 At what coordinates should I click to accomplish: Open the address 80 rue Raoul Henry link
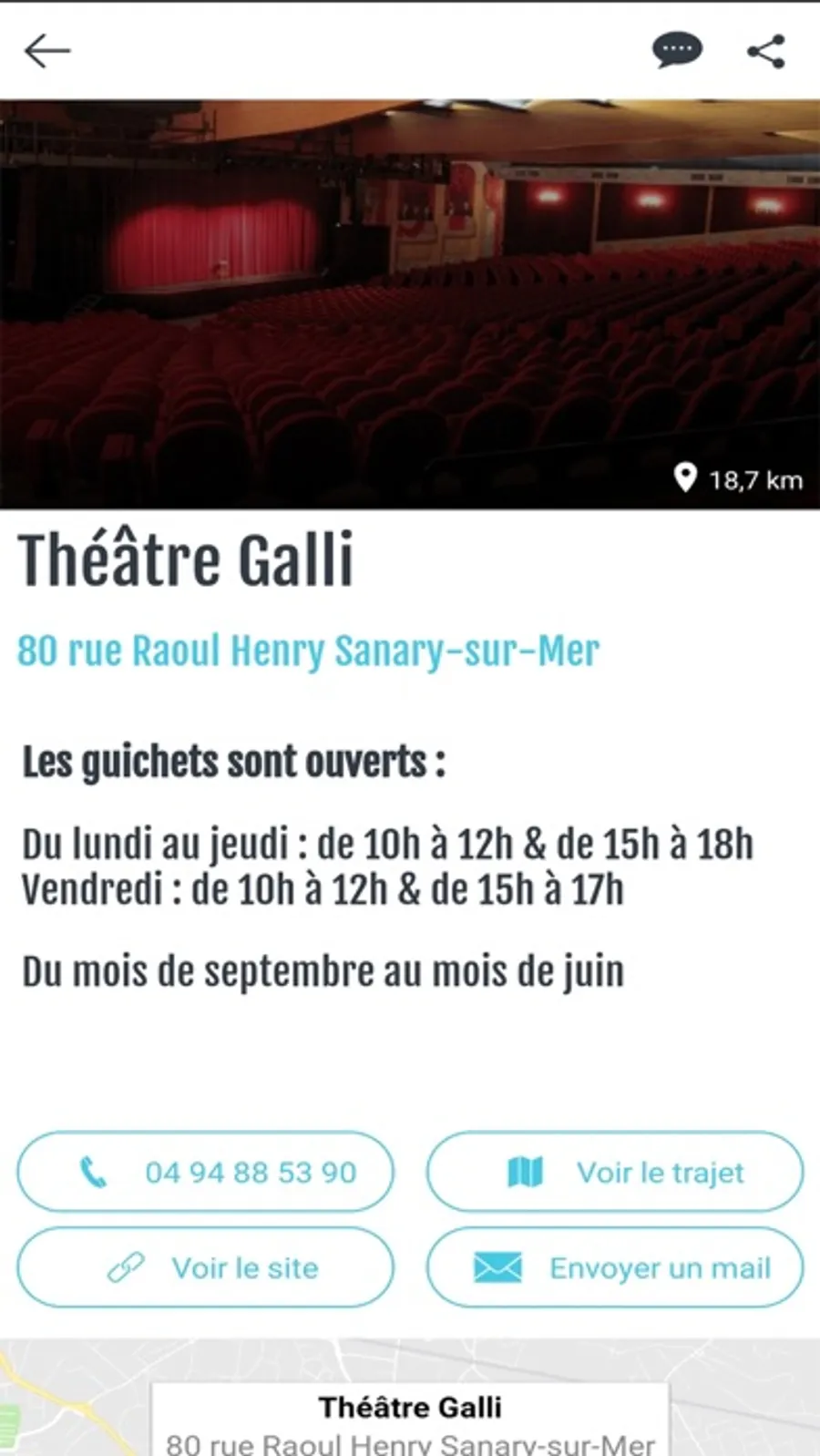tap(308, 651)
